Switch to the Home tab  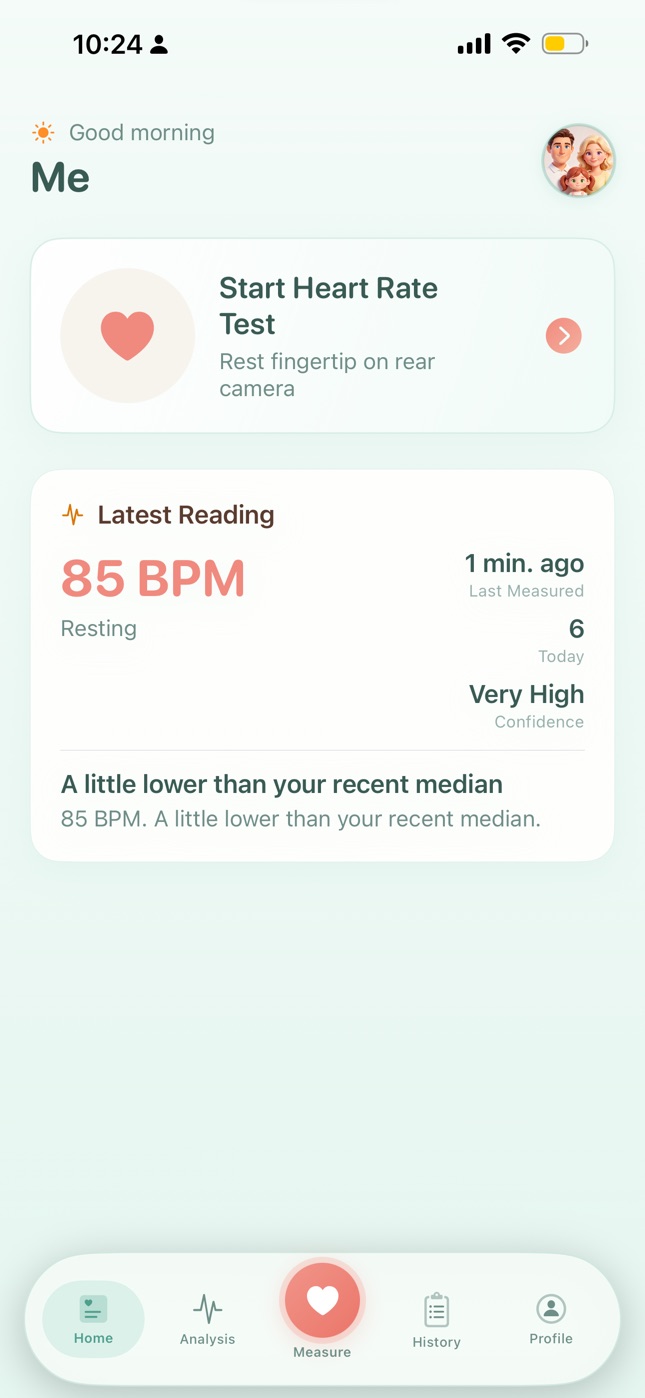(x=93, y=1319)
